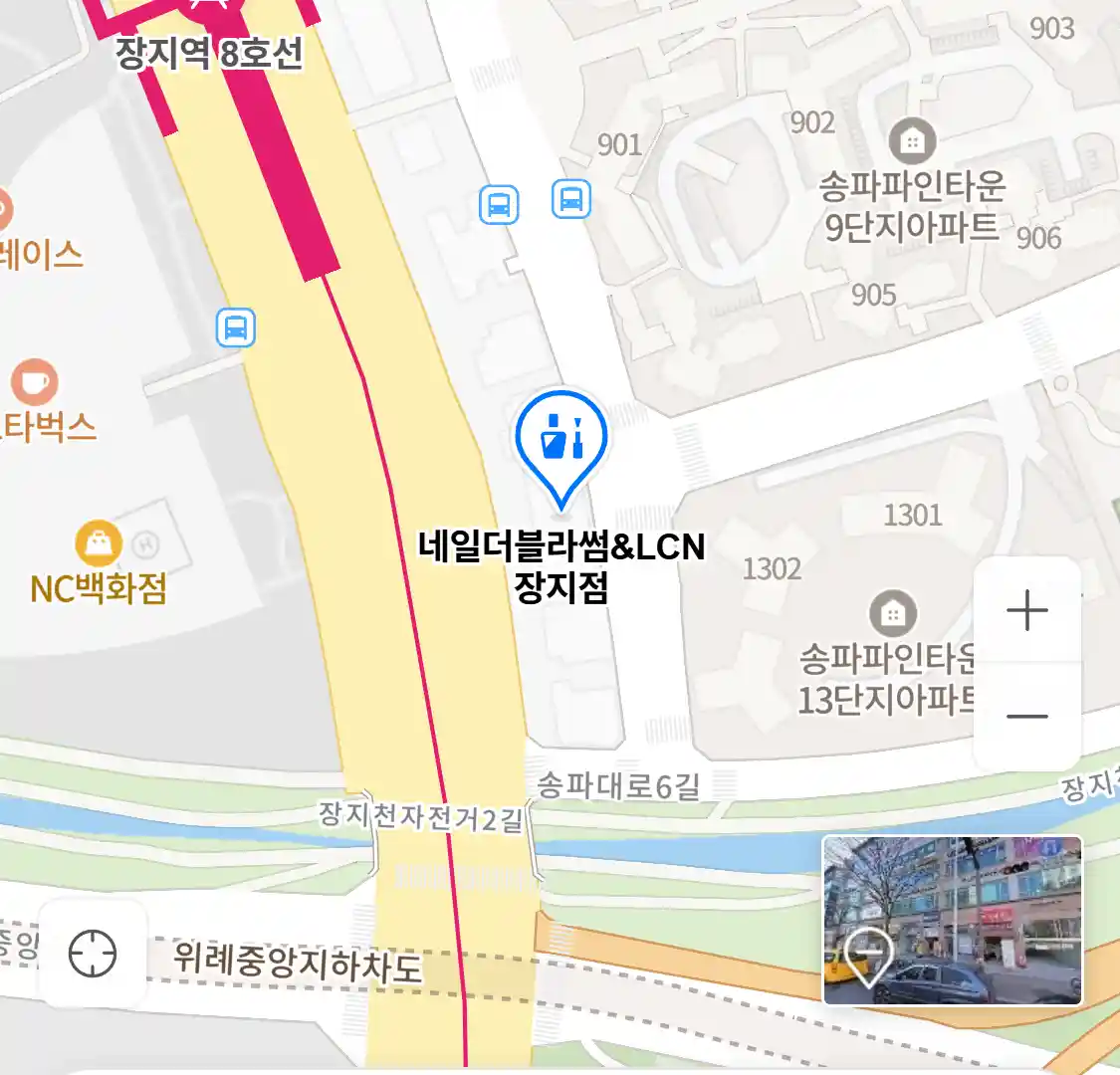Zoom in on the map
This screenshot has width=1120, height=1075.
[1026, 611]
